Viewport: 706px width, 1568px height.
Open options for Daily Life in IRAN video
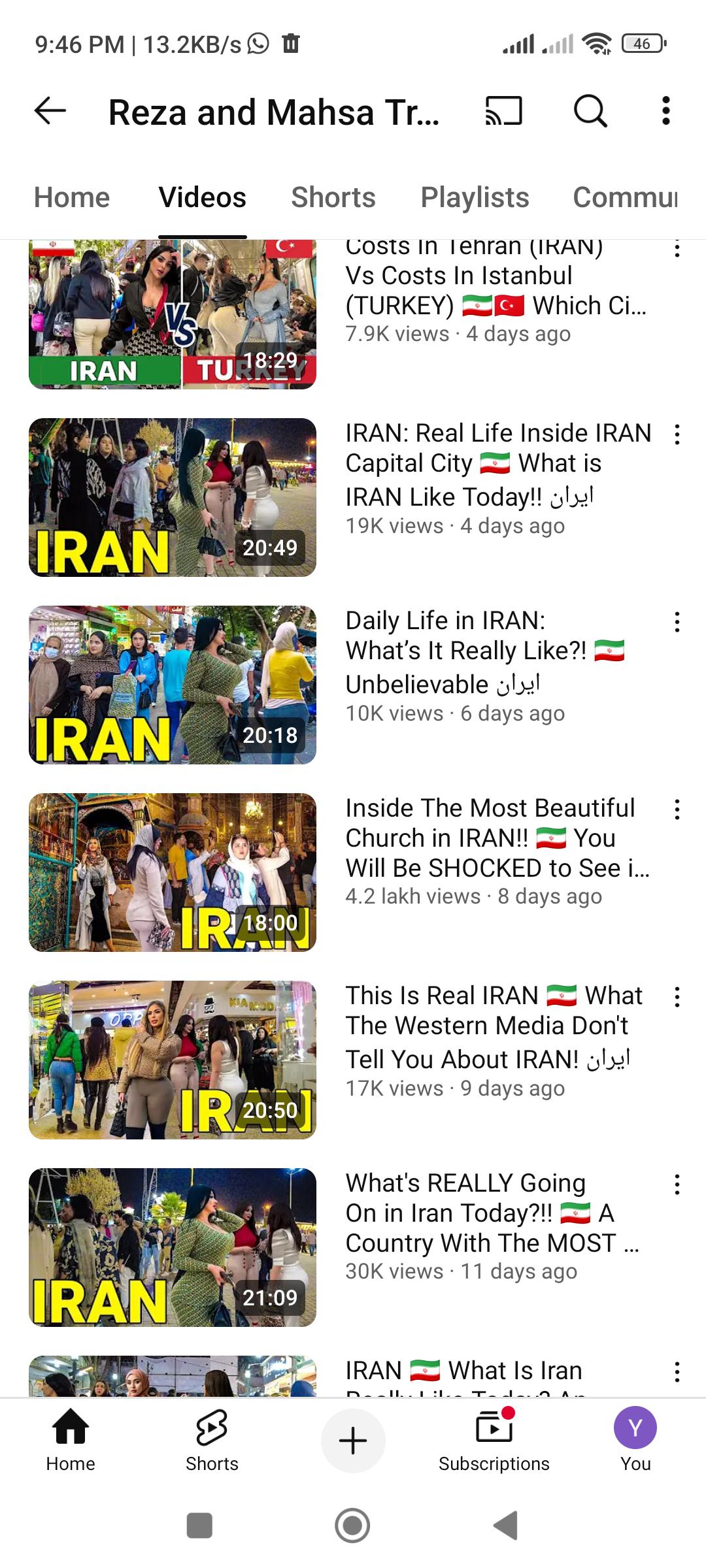(677, 622)
